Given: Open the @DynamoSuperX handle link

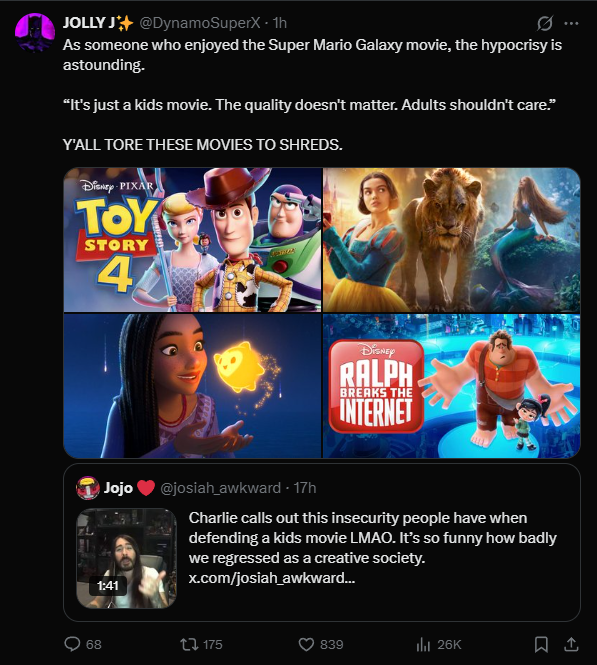Looking at the screenshot, I should (200, 23).
